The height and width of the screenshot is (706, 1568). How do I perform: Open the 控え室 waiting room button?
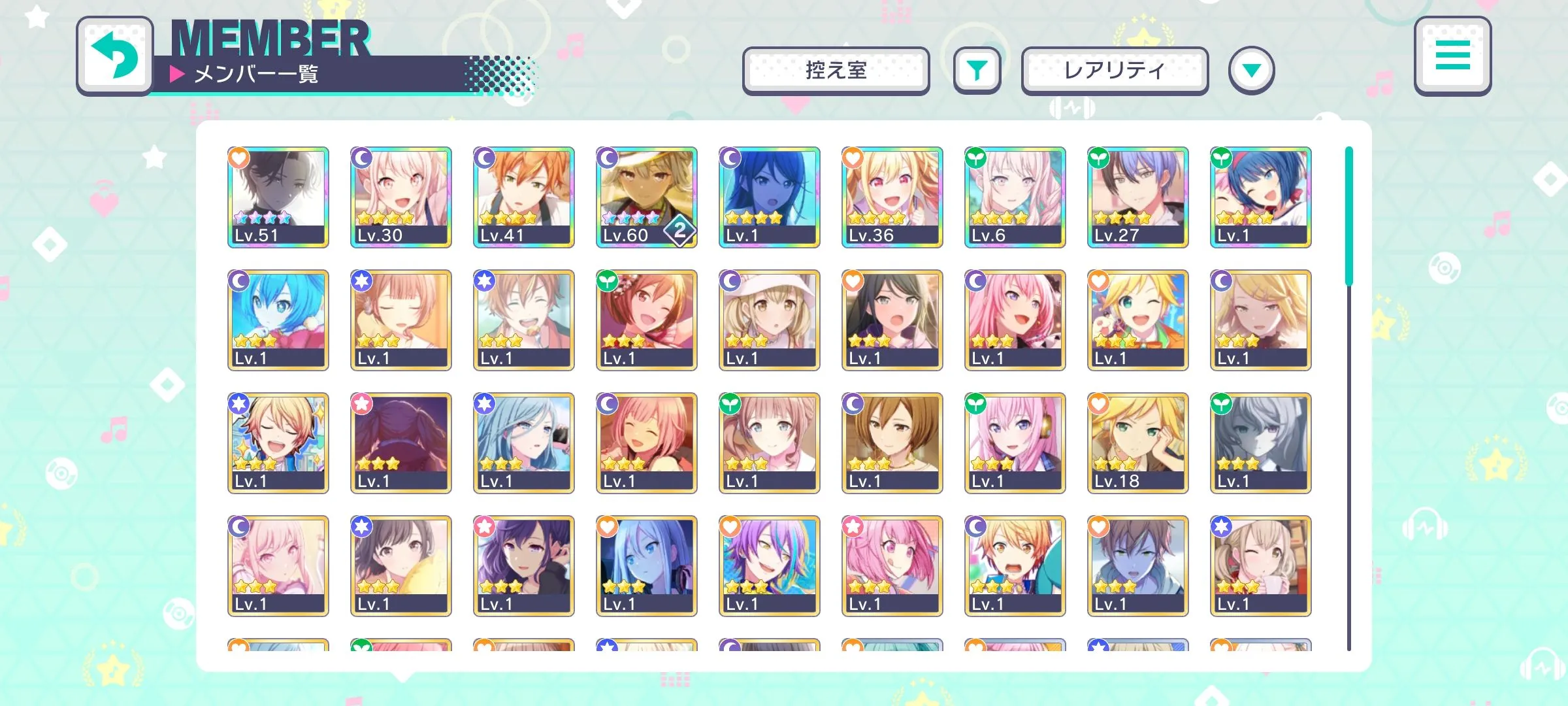(836, 71)
